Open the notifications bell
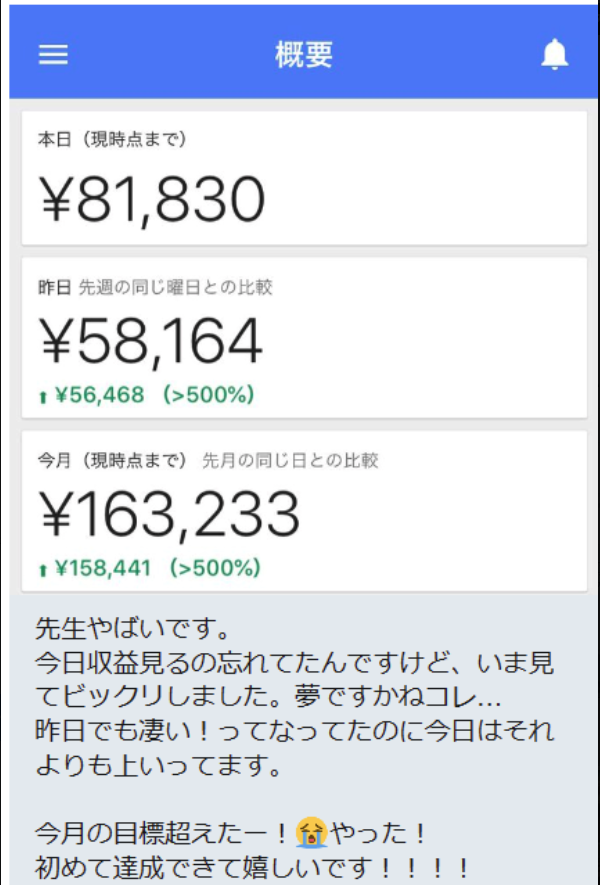Screen dimensions: 600x885 point(554,55)
